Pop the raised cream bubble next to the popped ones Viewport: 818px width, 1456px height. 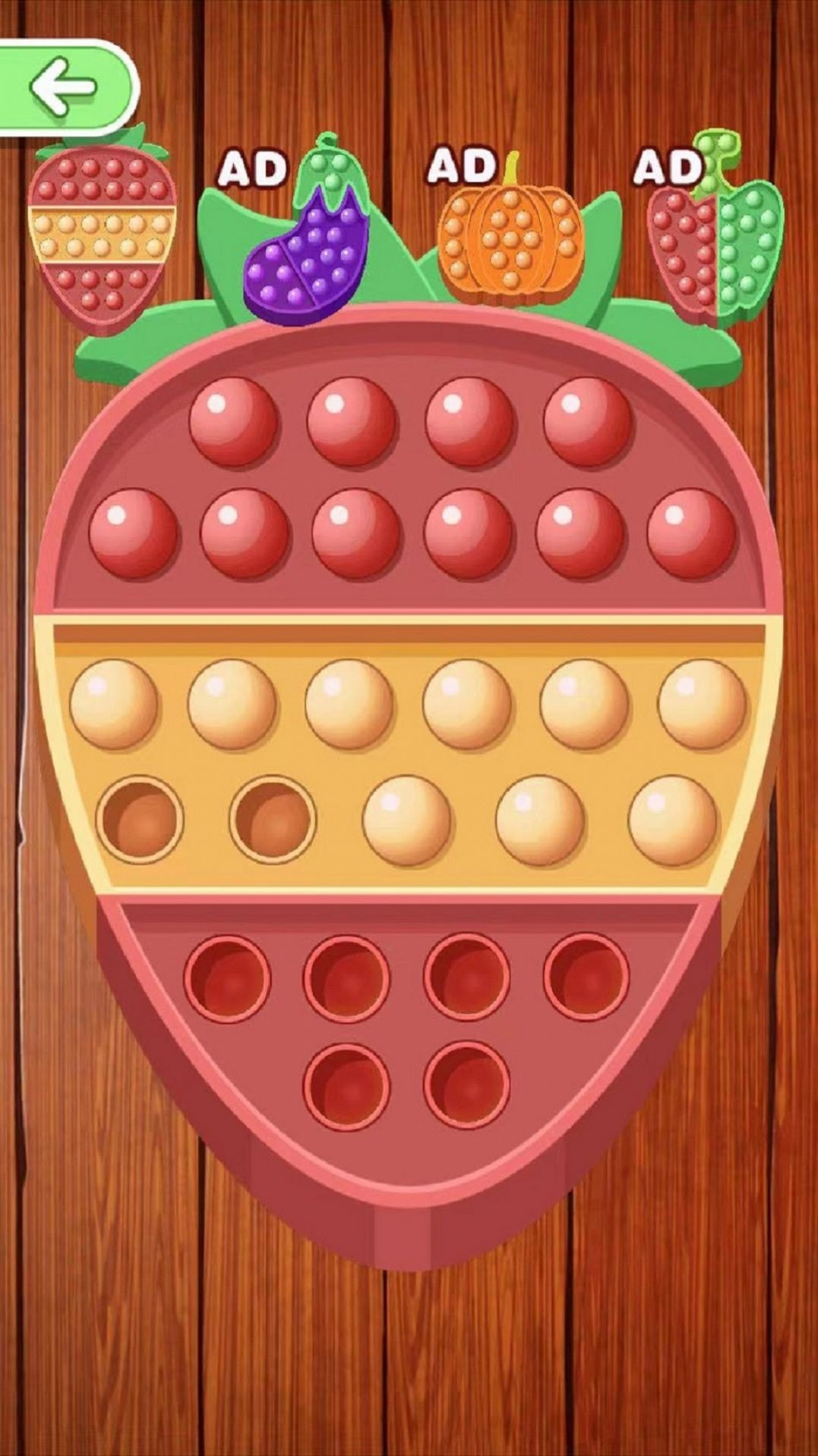pos(406,821)
